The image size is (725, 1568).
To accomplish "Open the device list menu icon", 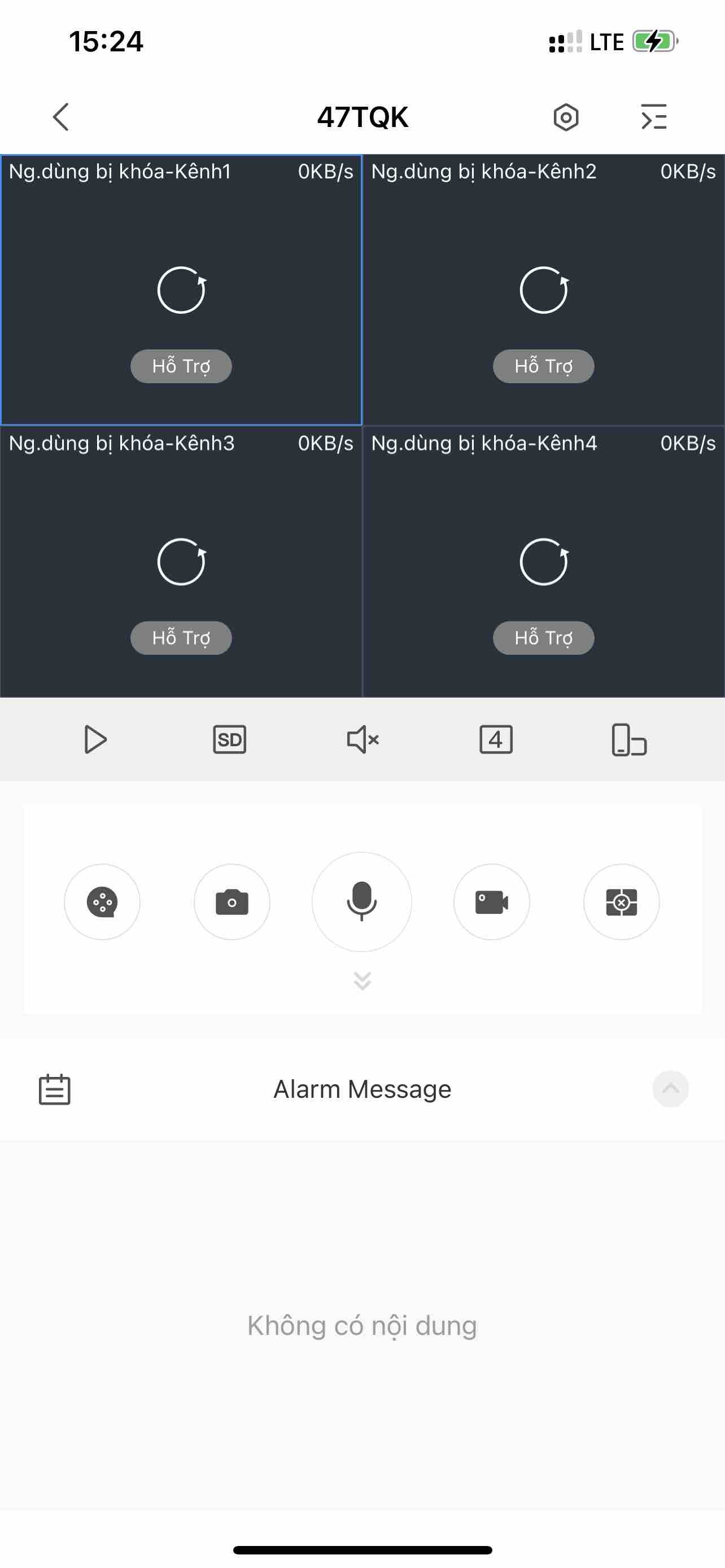I will click(654, 117).
